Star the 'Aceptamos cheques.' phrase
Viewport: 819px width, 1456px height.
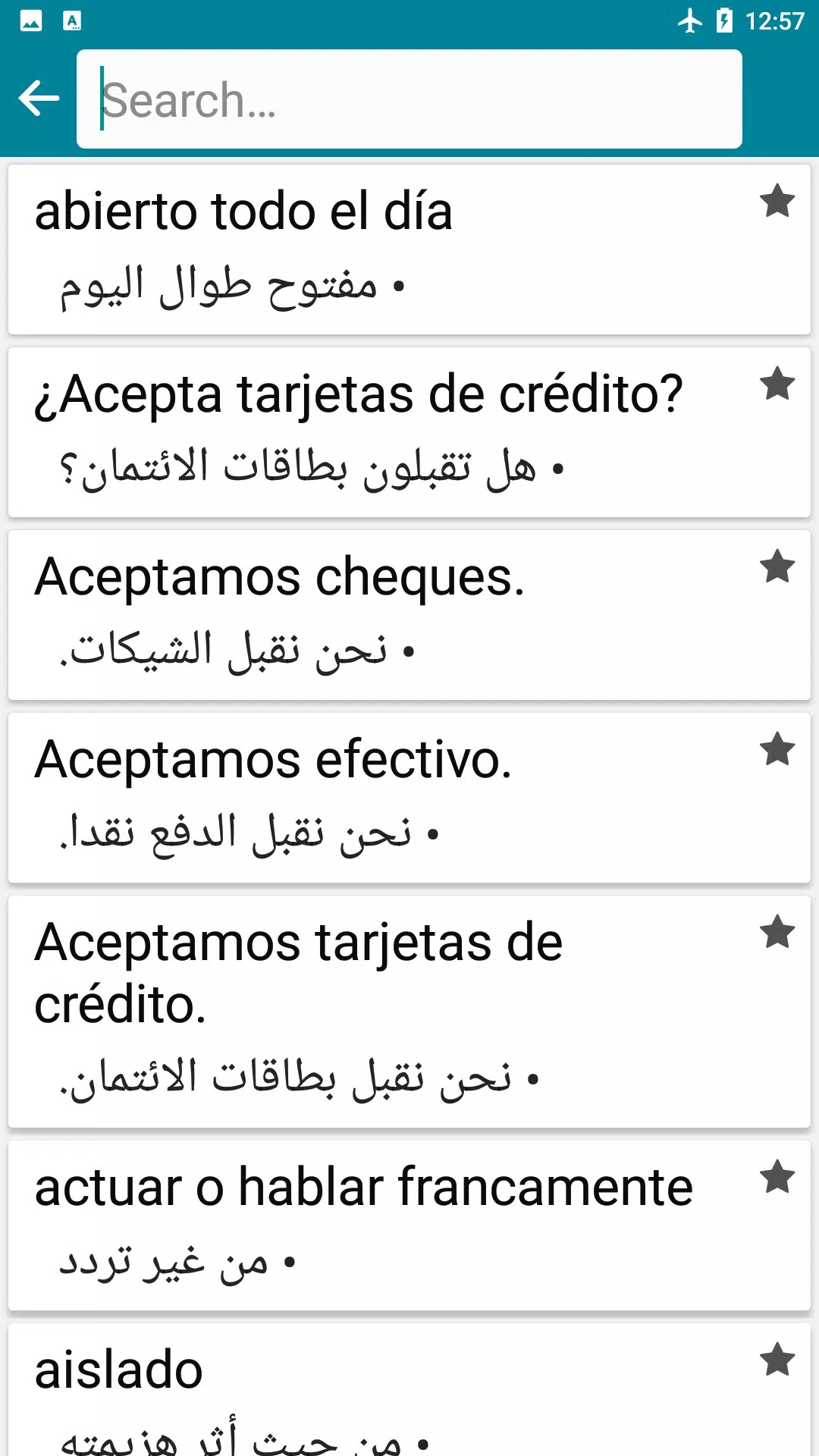click(x=777, y=567)
